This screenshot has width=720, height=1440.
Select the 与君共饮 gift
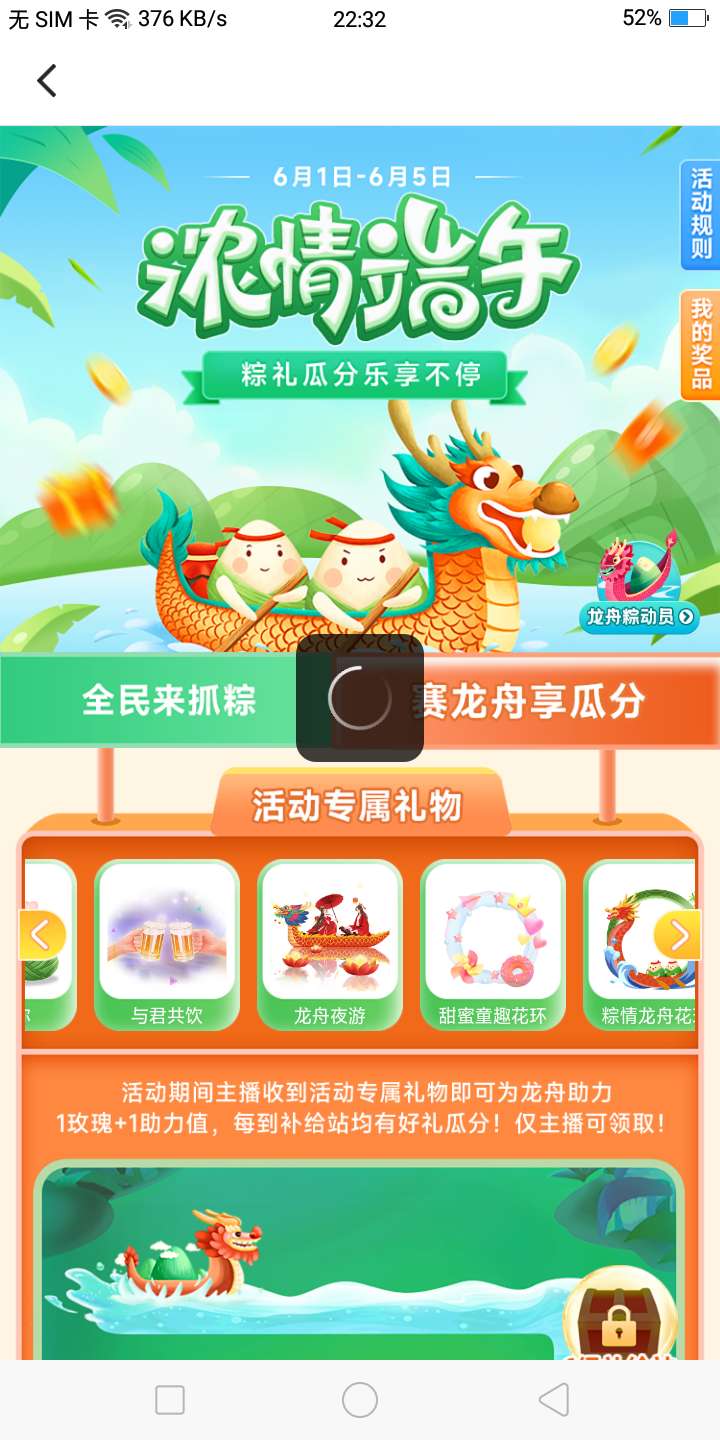tap(167, 945)
